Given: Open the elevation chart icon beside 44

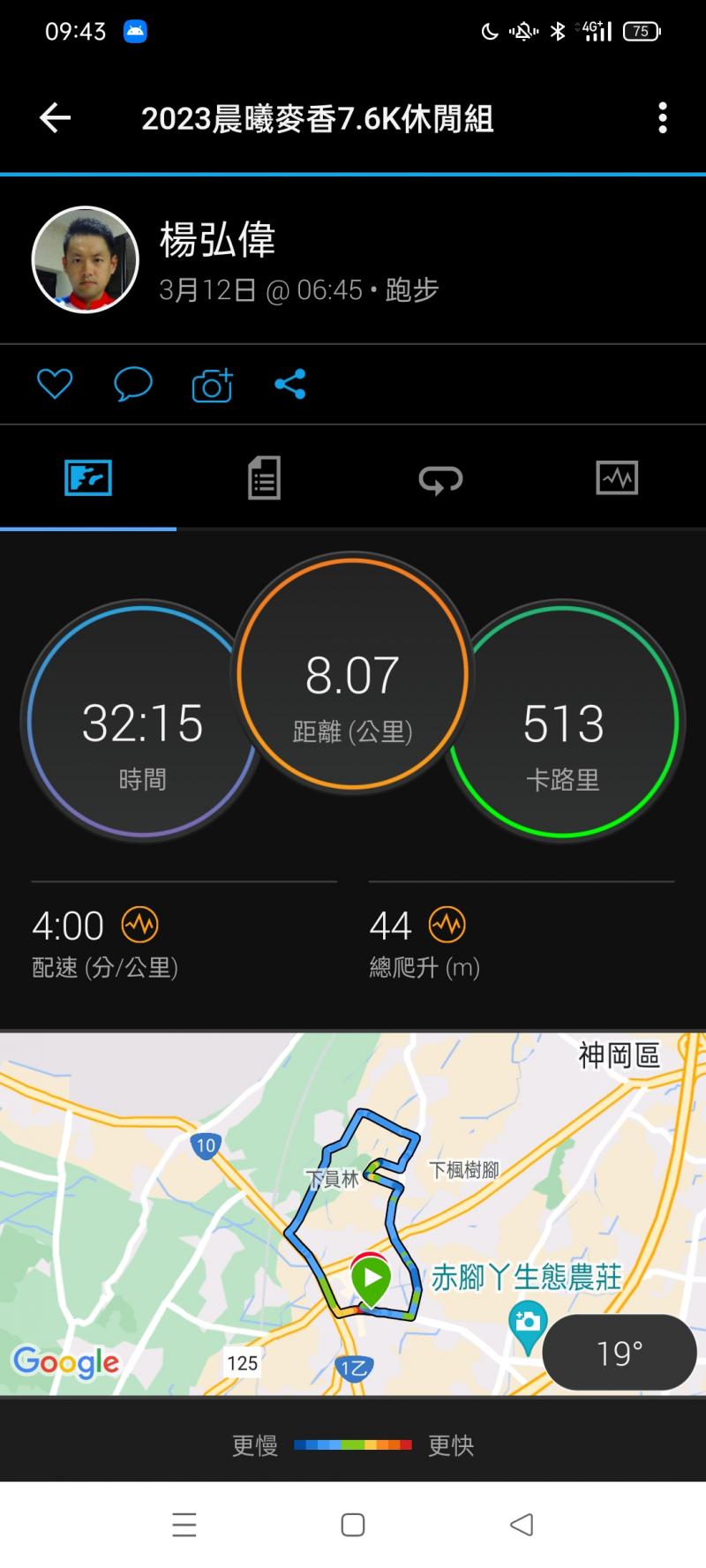Looking at the screenshot, I should [x=447, y=925].
